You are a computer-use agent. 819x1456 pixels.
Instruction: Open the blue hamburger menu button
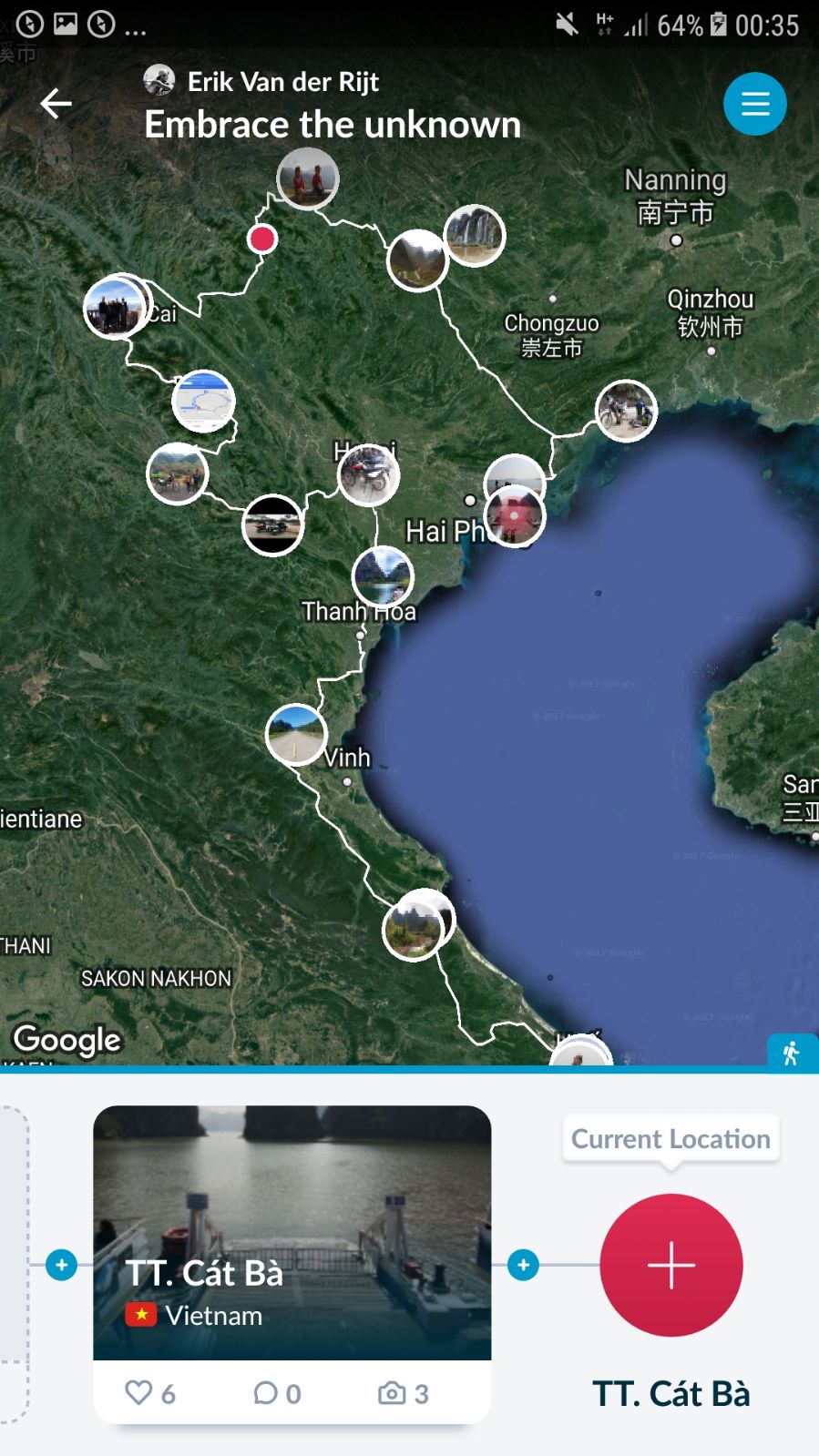[x=754, y=104]
